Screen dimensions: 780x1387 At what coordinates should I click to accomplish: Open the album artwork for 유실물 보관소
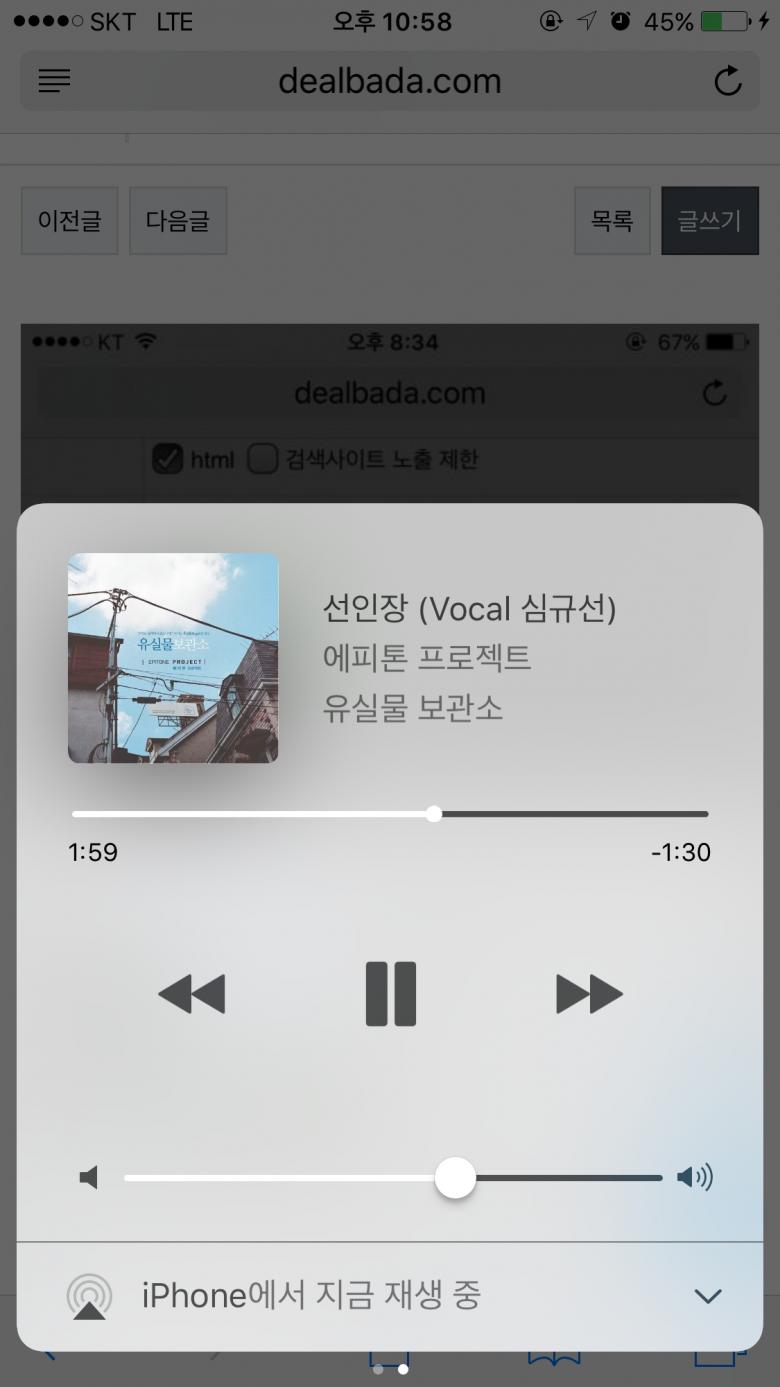pos(173,658)
